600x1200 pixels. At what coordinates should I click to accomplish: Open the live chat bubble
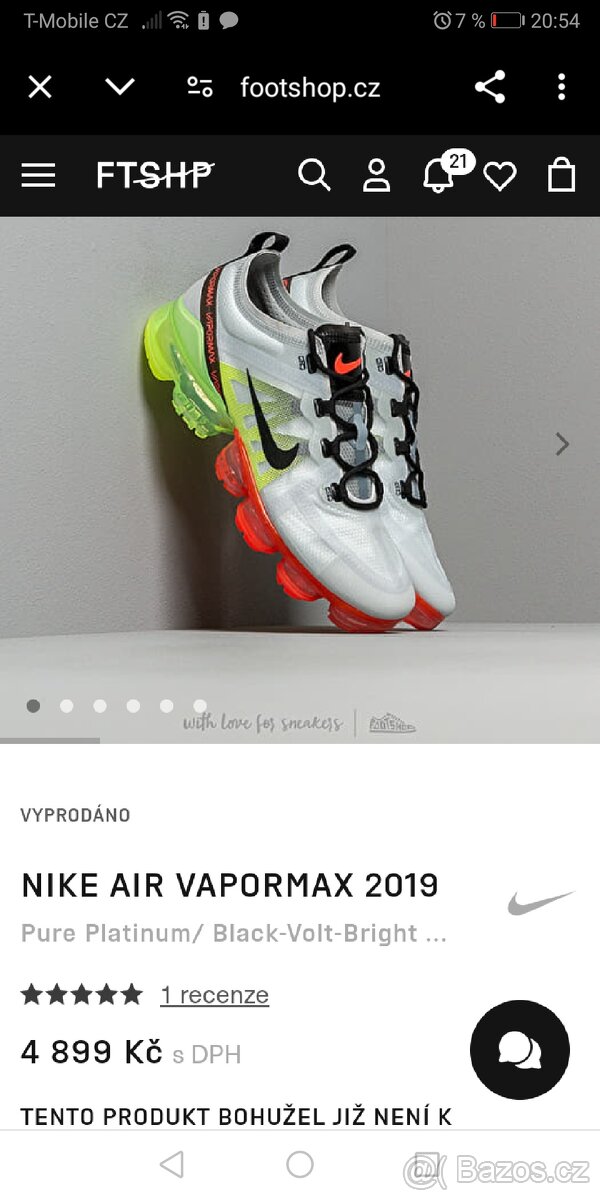tap(520, 1050)
